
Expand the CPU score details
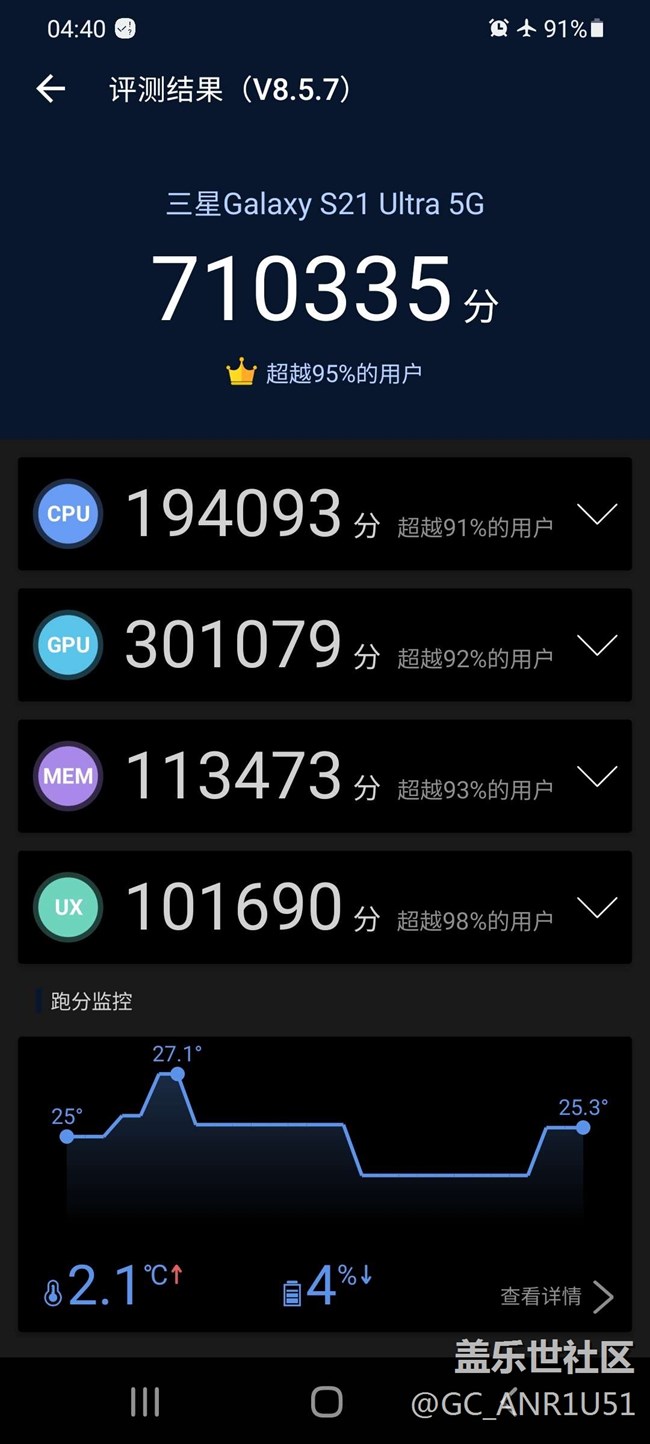tap(597, 515)
